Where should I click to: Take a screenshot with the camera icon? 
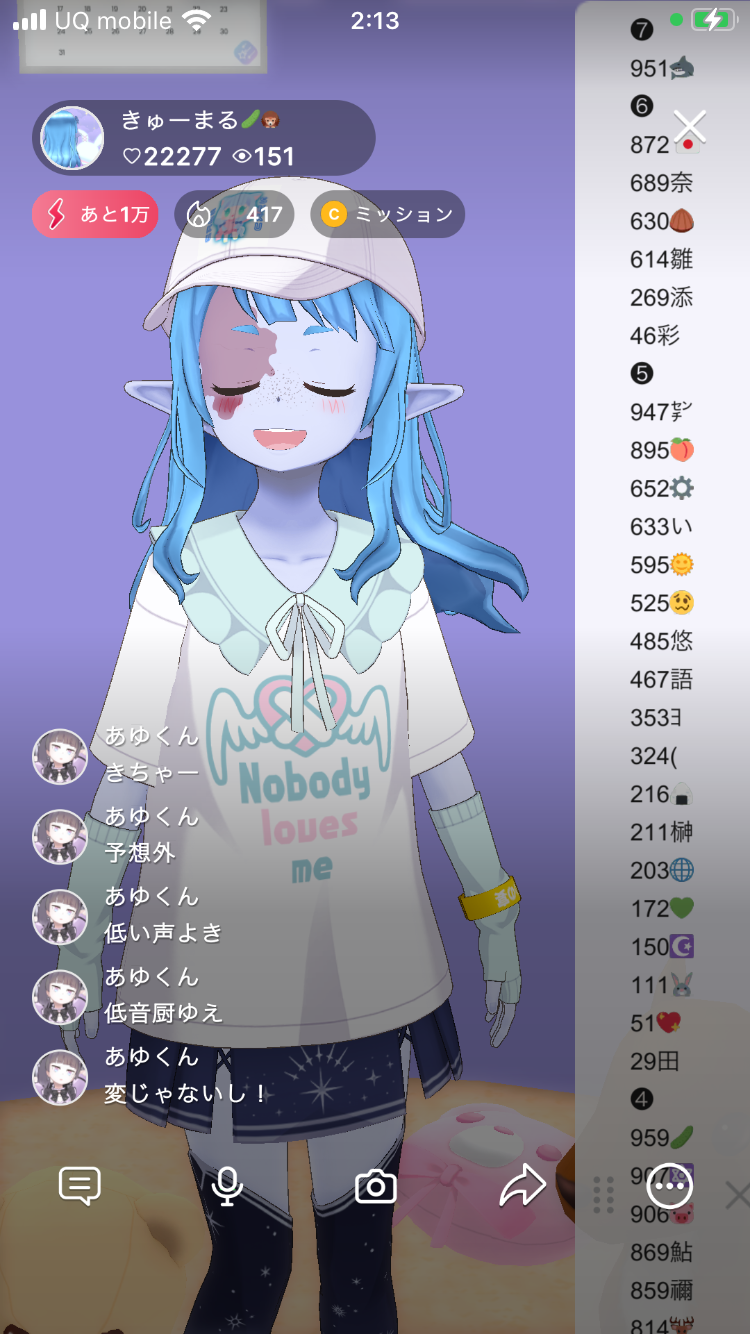coord(376,1187)
